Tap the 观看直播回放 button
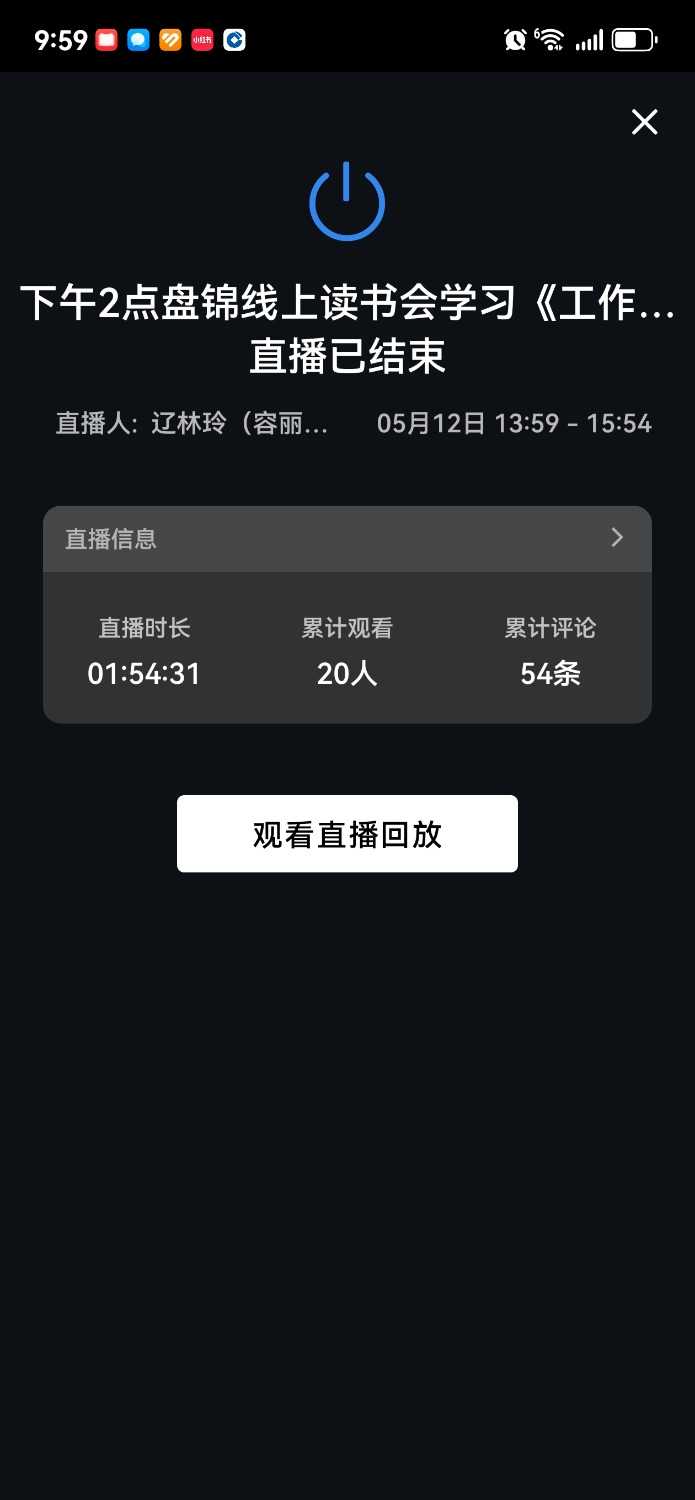 click(347, 834)
